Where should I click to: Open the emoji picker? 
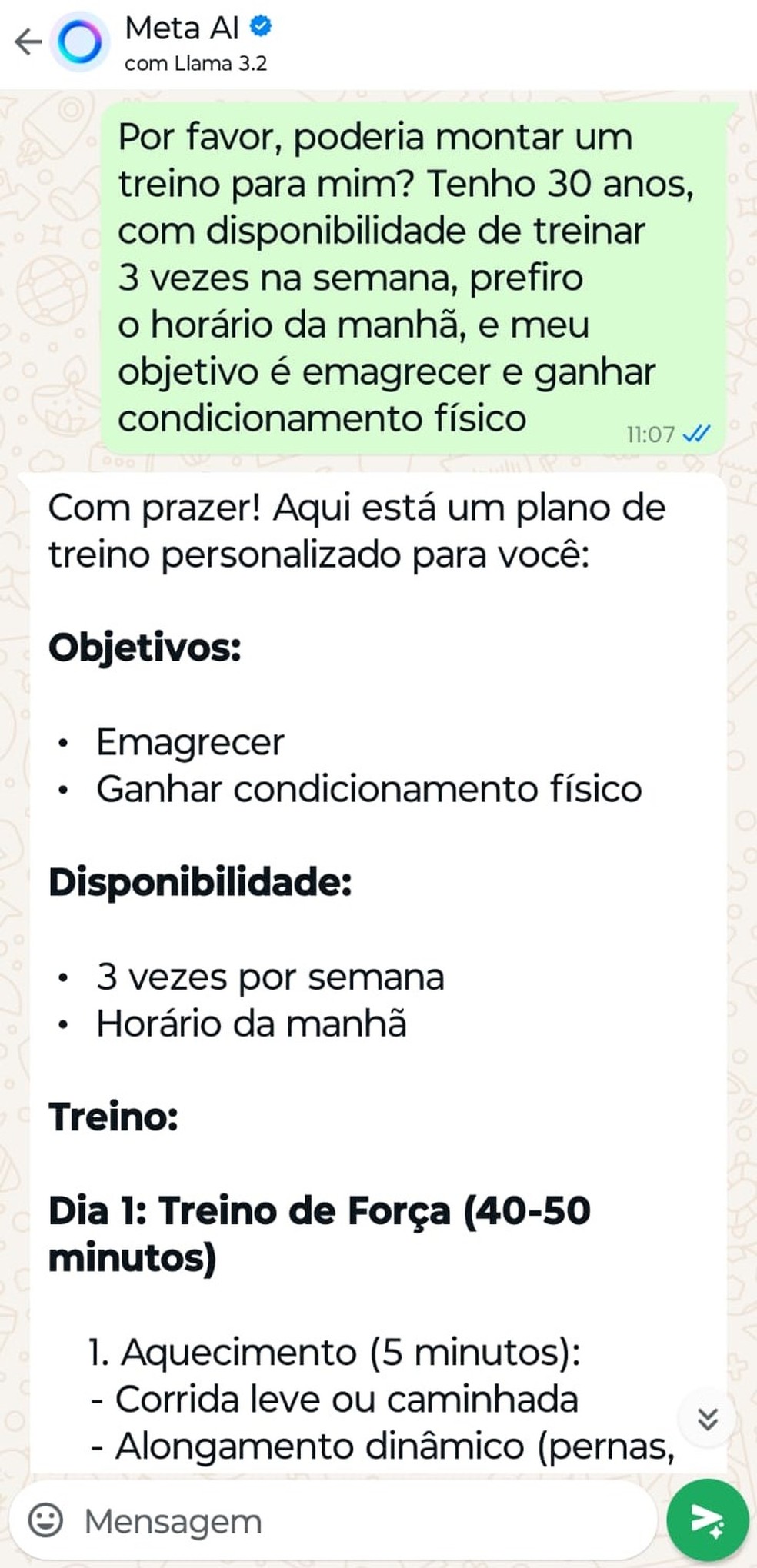(45, 1520)
